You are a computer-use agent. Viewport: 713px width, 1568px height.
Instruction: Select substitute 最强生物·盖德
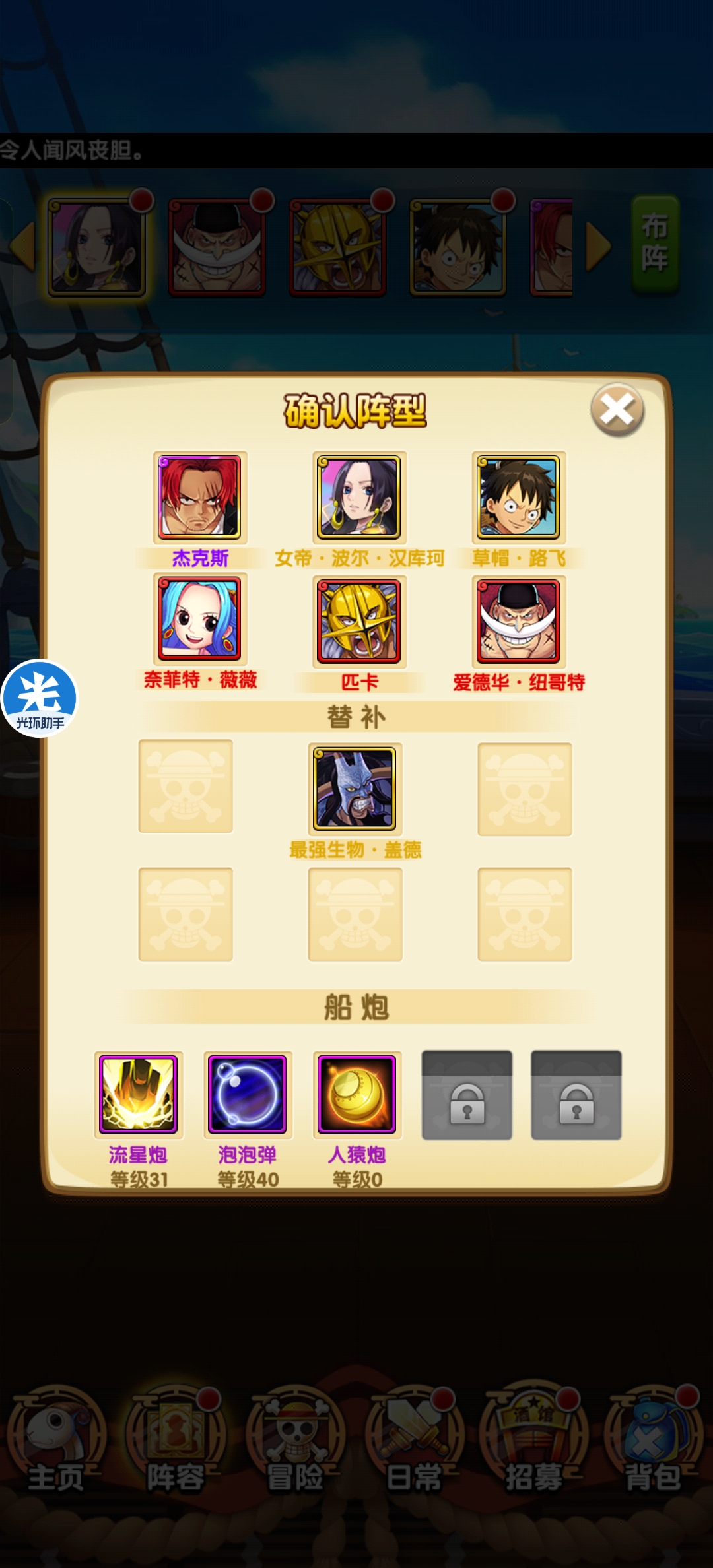click(355, 789)
